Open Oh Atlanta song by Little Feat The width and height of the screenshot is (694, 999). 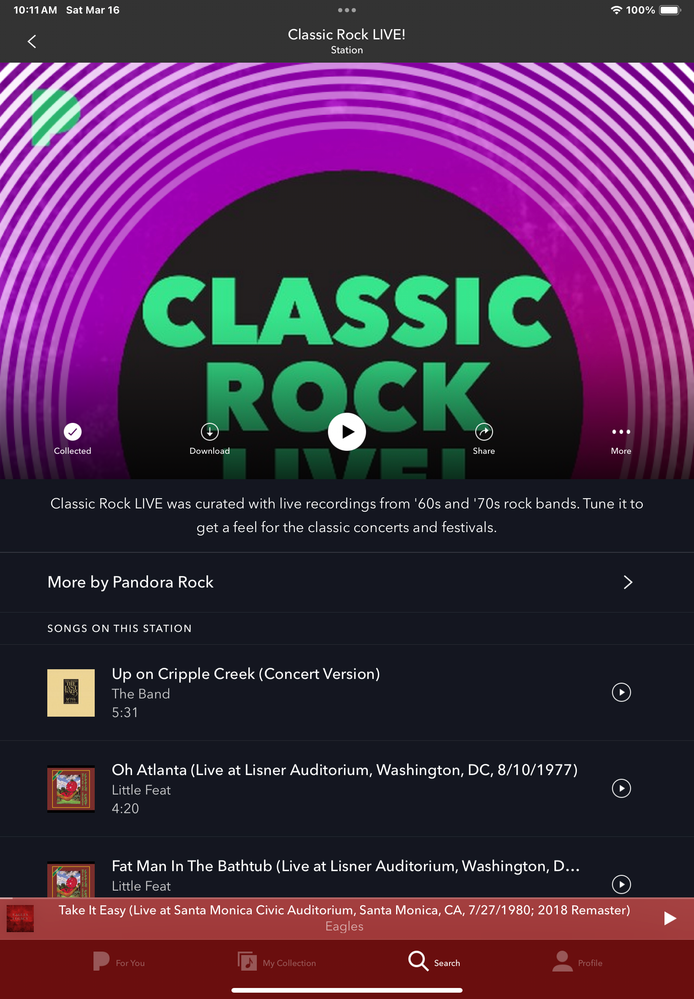(x=300, y=788)
